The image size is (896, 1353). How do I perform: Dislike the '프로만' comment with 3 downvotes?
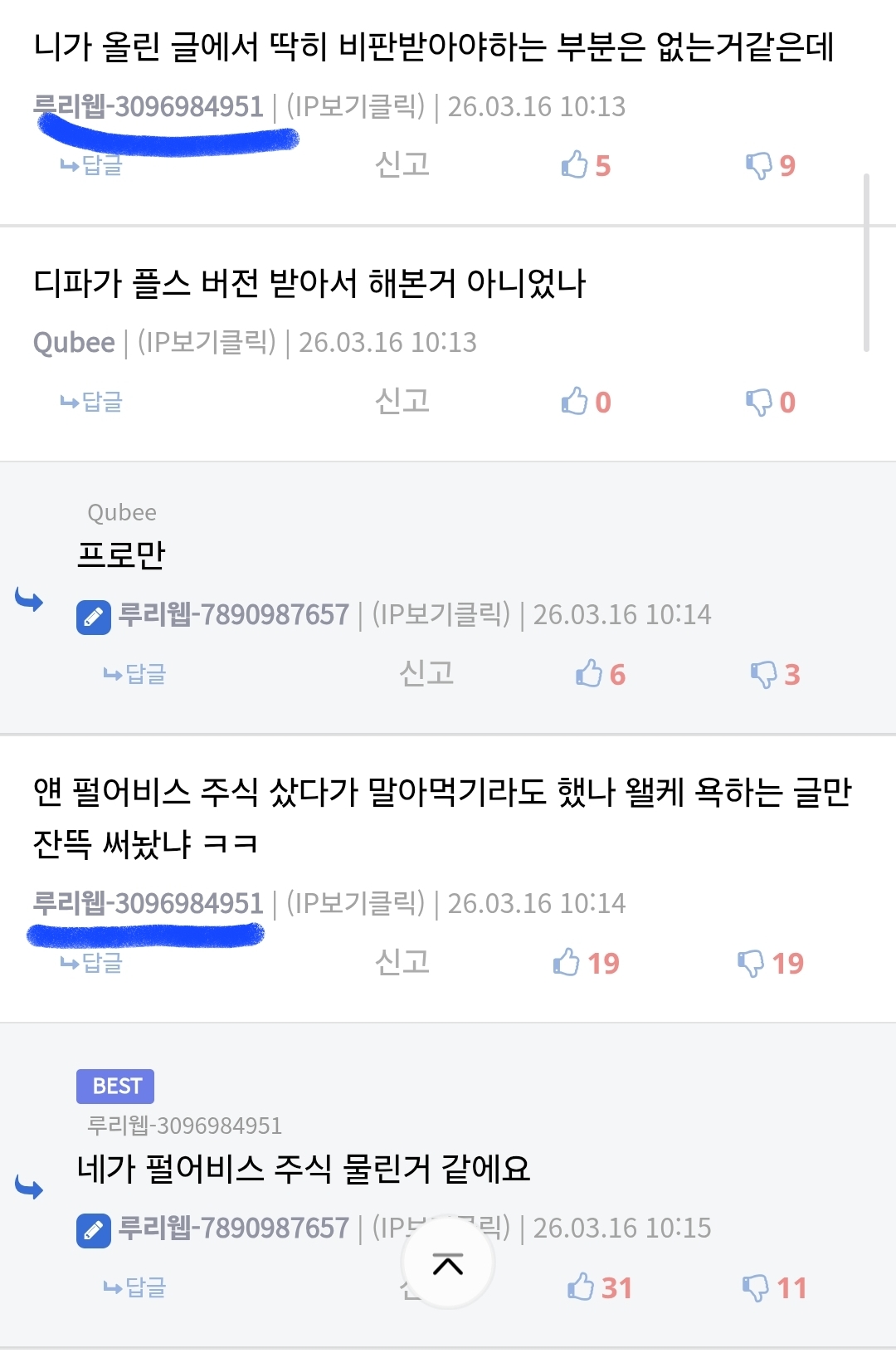click(x=774, y=674)
